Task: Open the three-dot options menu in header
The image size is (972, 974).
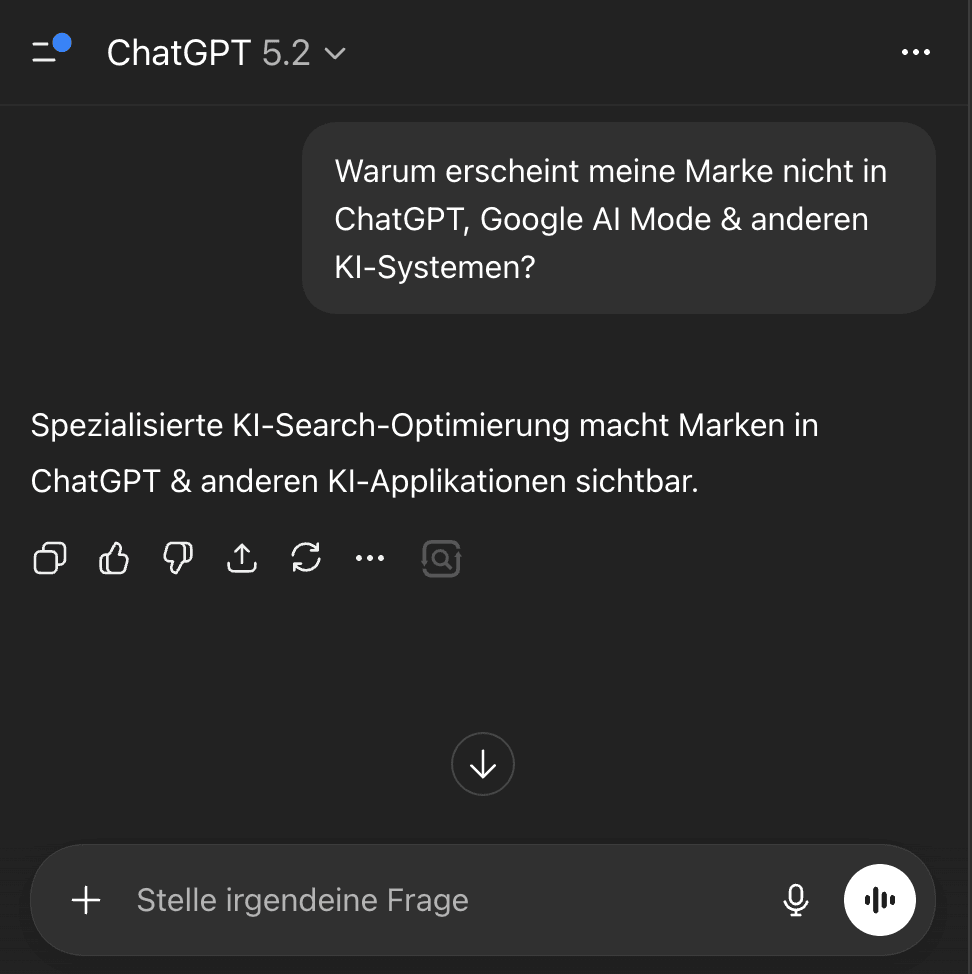Action: (x=915, y=53)
